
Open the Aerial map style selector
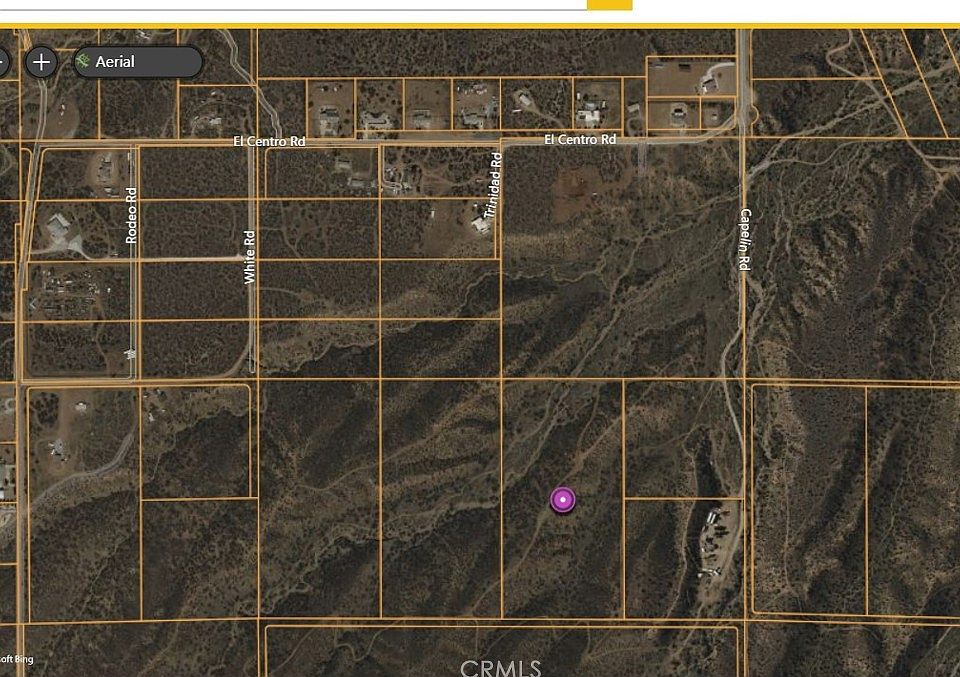coord(137,62)
